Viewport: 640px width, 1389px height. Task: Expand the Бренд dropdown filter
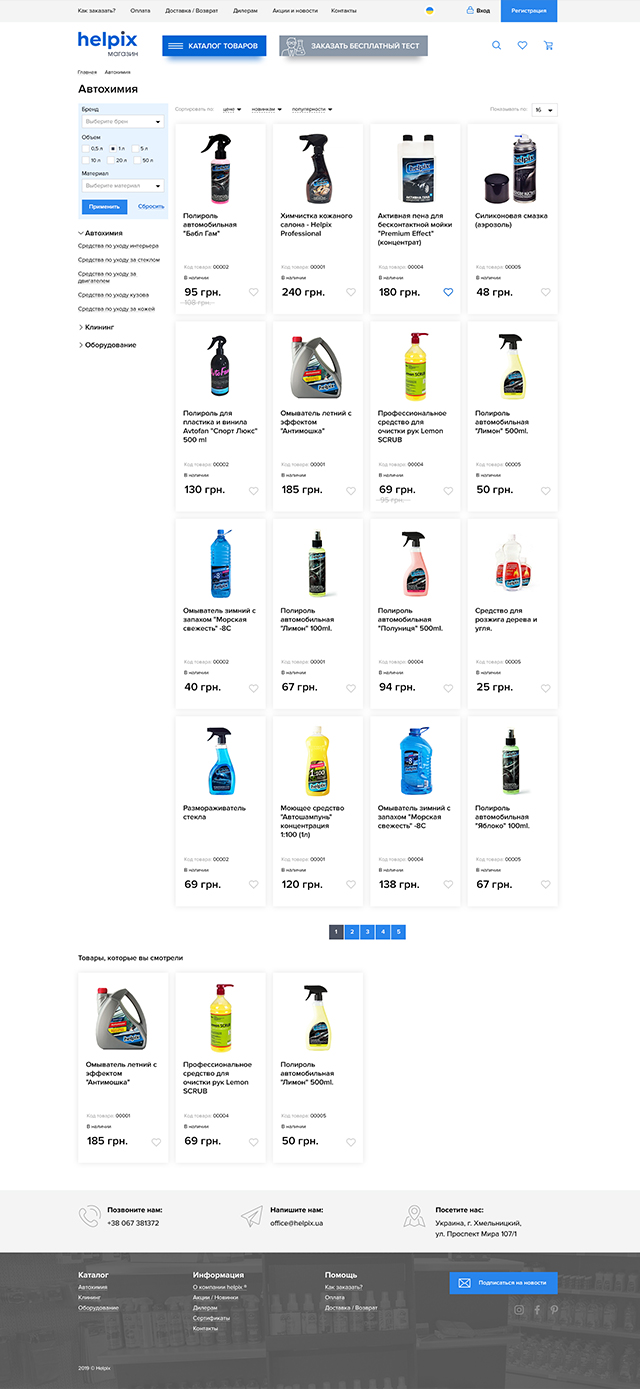point(122,121)
